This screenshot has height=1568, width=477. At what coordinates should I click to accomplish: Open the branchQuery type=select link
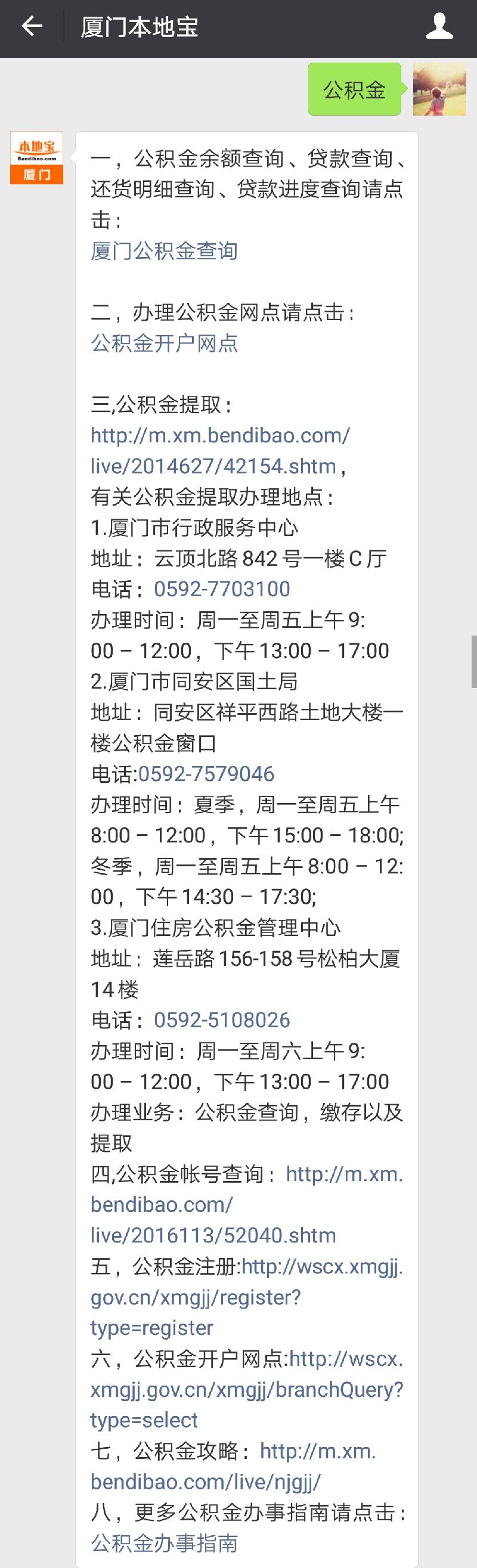point(246,1390)
